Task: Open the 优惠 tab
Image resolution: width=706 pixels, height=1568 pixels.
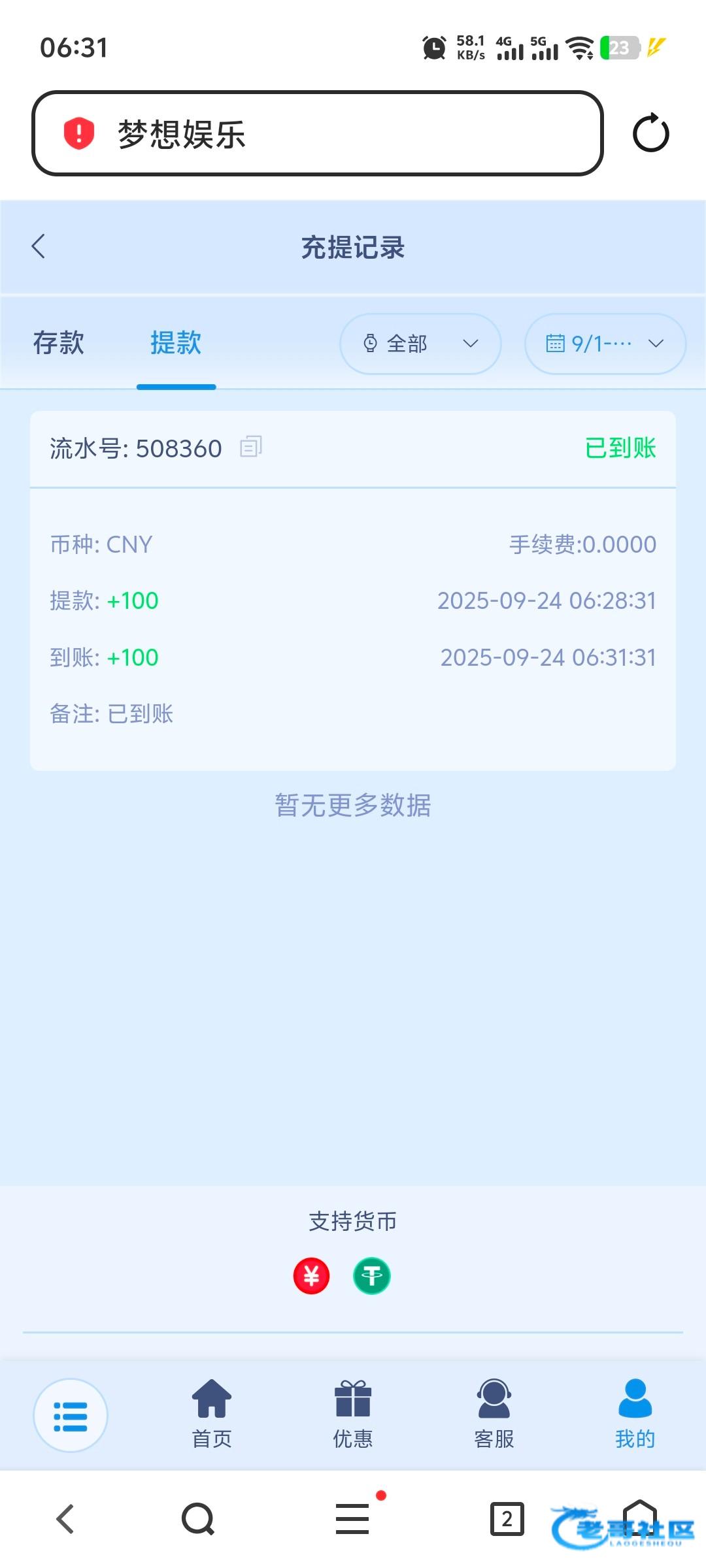Action: point(353,1414)
